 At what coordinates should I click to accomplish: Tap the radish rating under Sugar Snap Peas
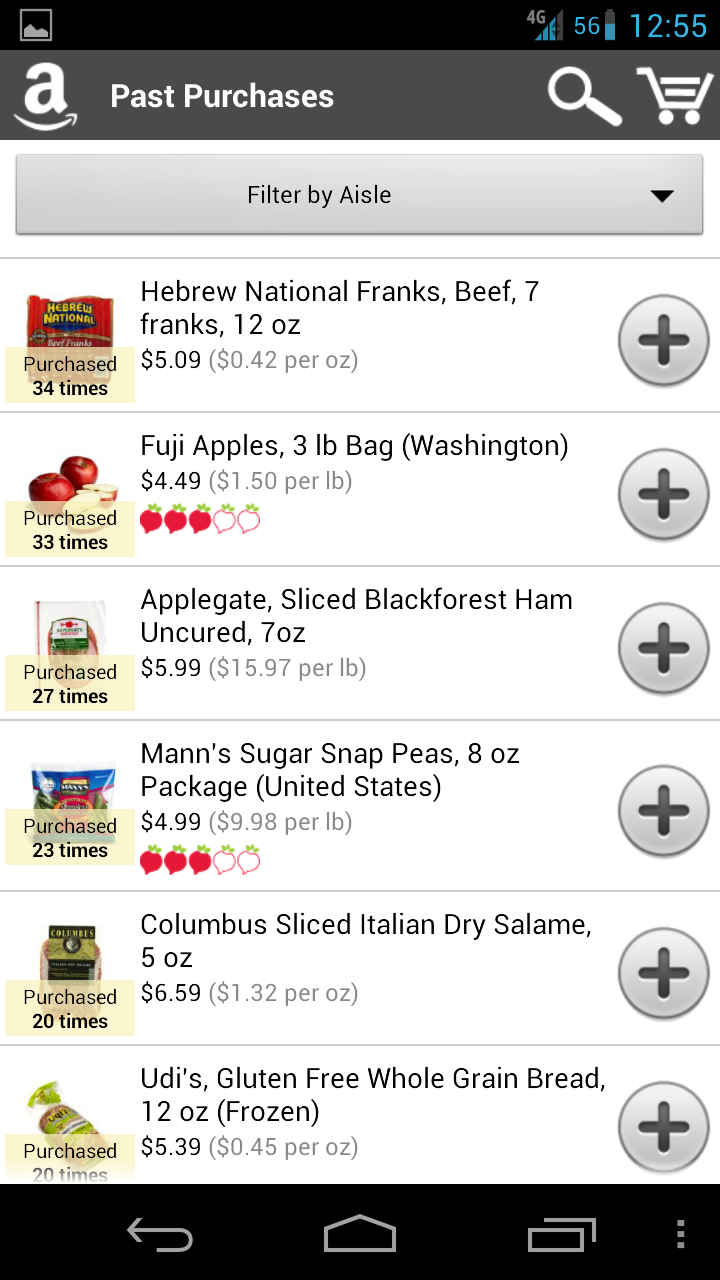click(196, 858)
